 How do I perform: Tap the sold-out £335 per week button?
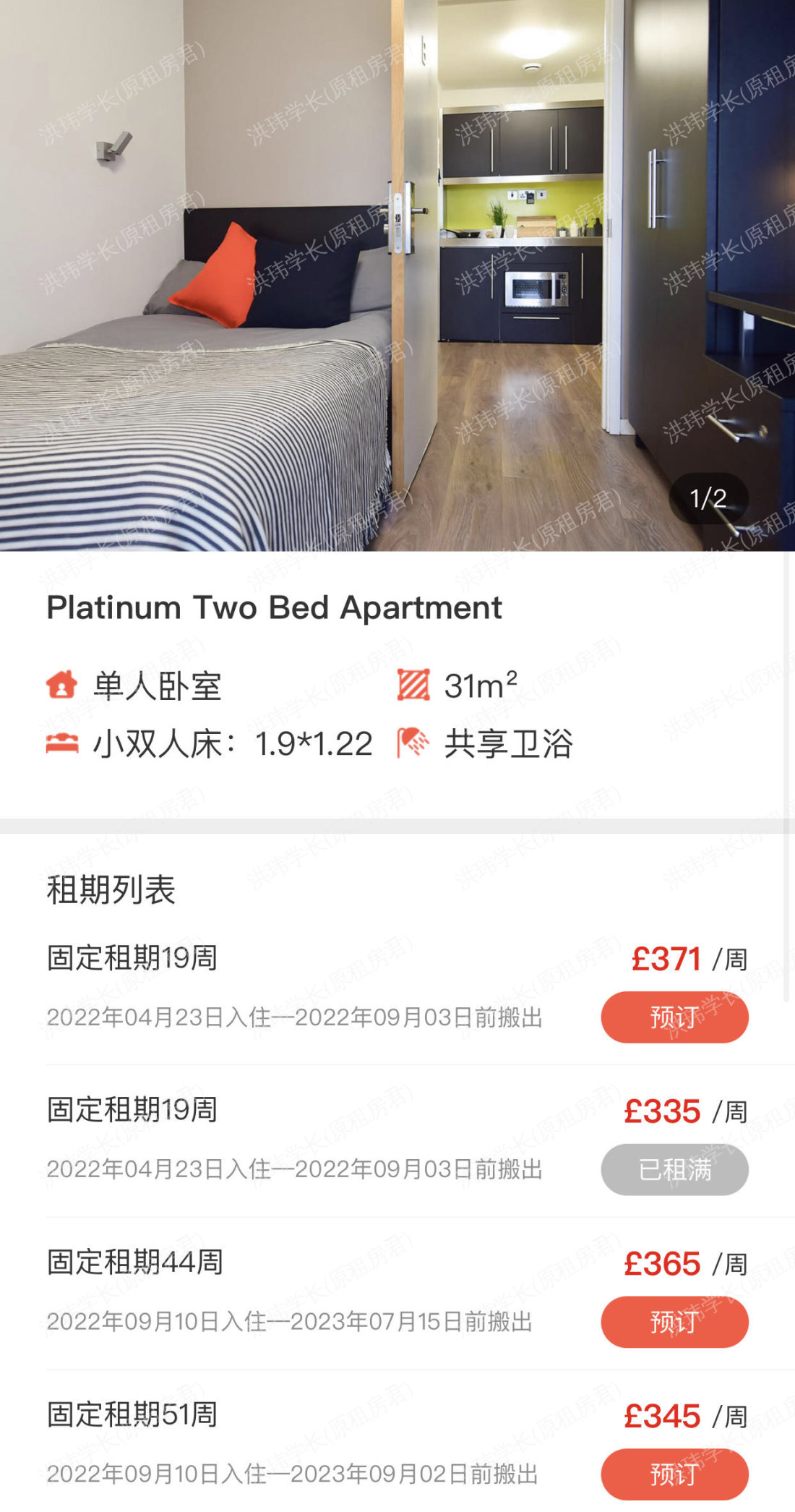click(x=674, y=1169)
